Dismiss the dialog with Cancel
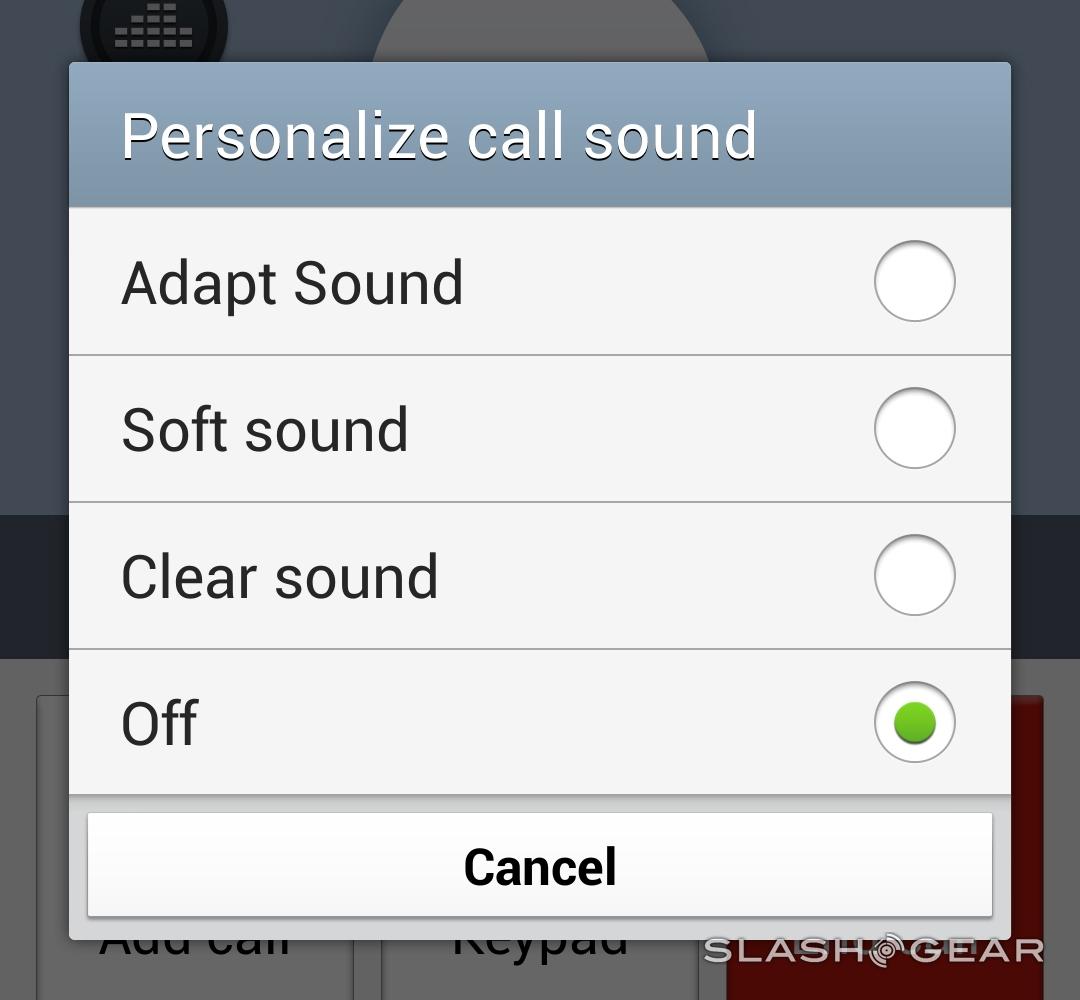1080x1000 pixels. pyautogui.click(x=540, y=866)
